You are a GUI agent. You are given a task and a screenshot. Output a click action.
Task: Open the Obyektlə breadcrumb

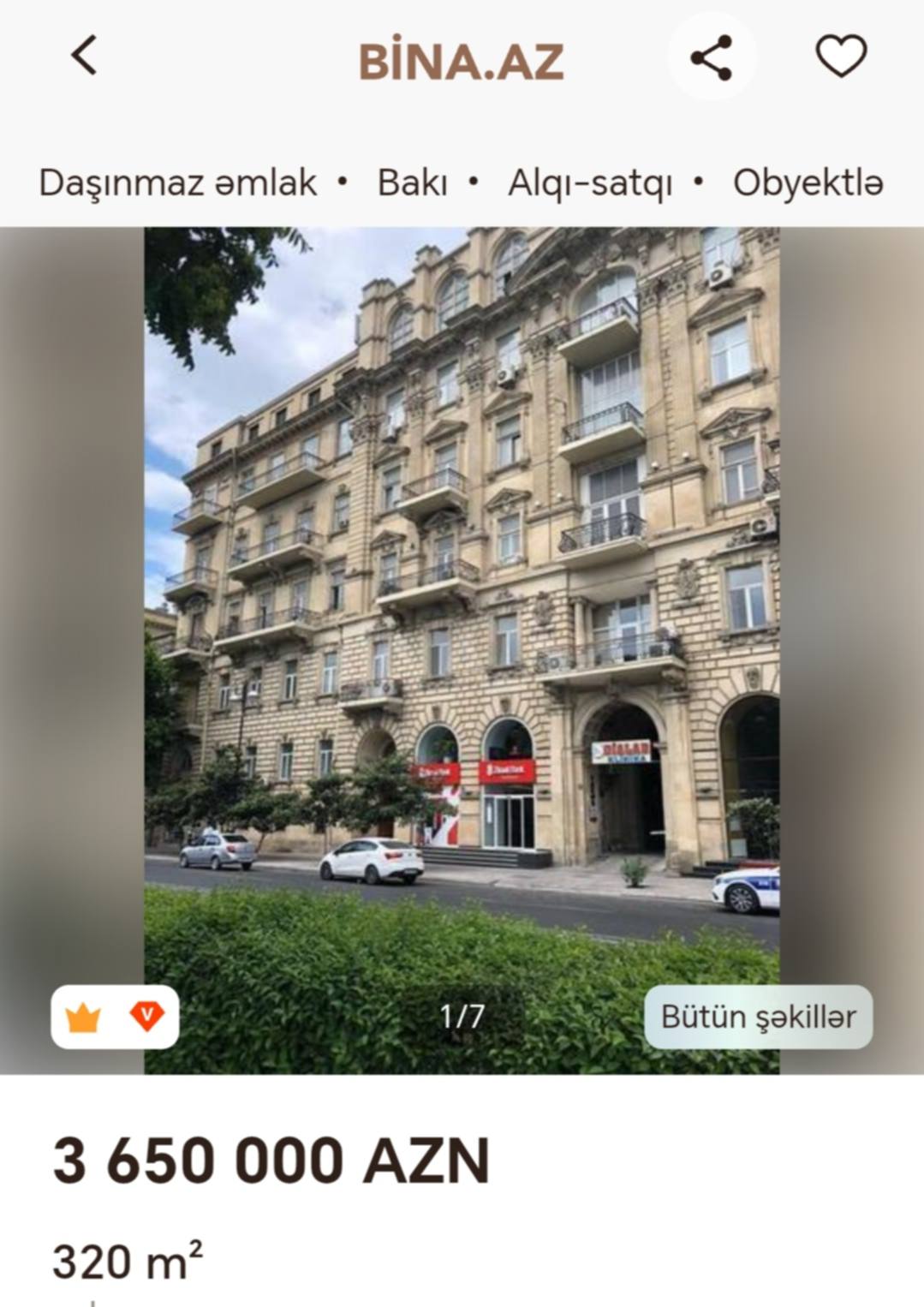(x=808, y=182)
